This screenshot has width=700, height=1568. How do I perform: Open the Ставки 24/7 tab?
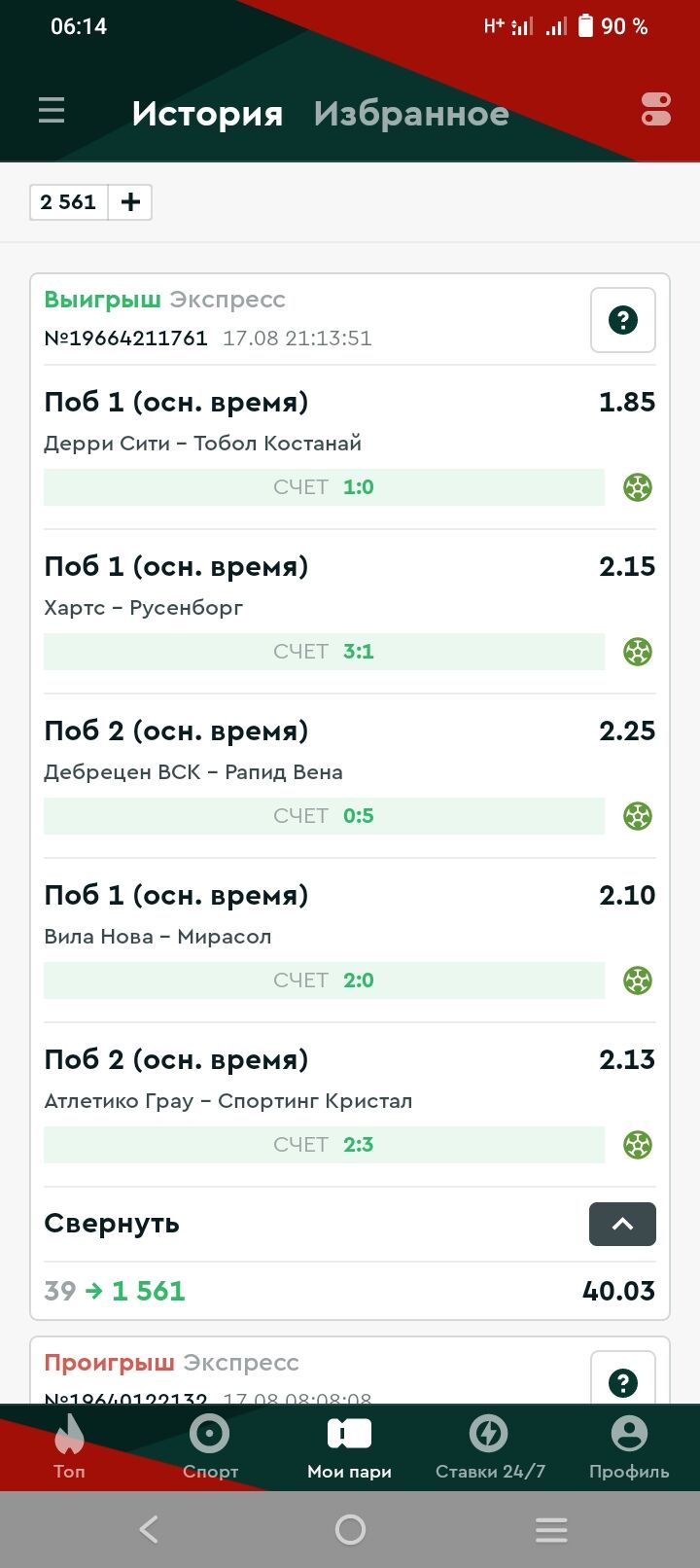click(490, 1446)
